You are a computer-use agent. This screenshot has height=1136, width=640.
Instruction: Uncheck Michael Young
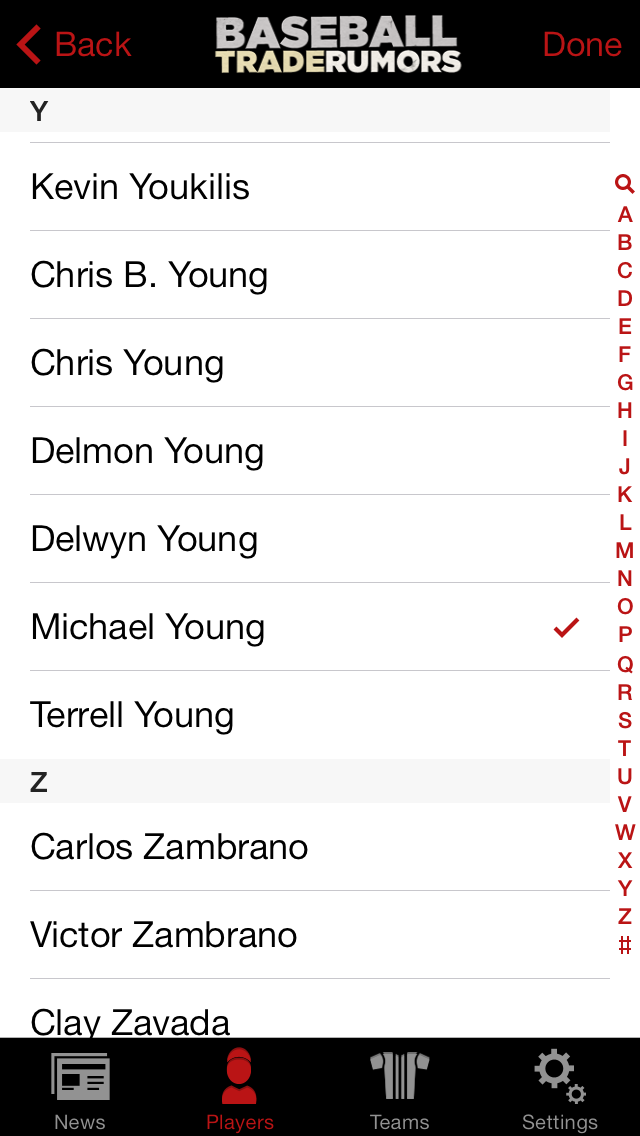(305, 627)
